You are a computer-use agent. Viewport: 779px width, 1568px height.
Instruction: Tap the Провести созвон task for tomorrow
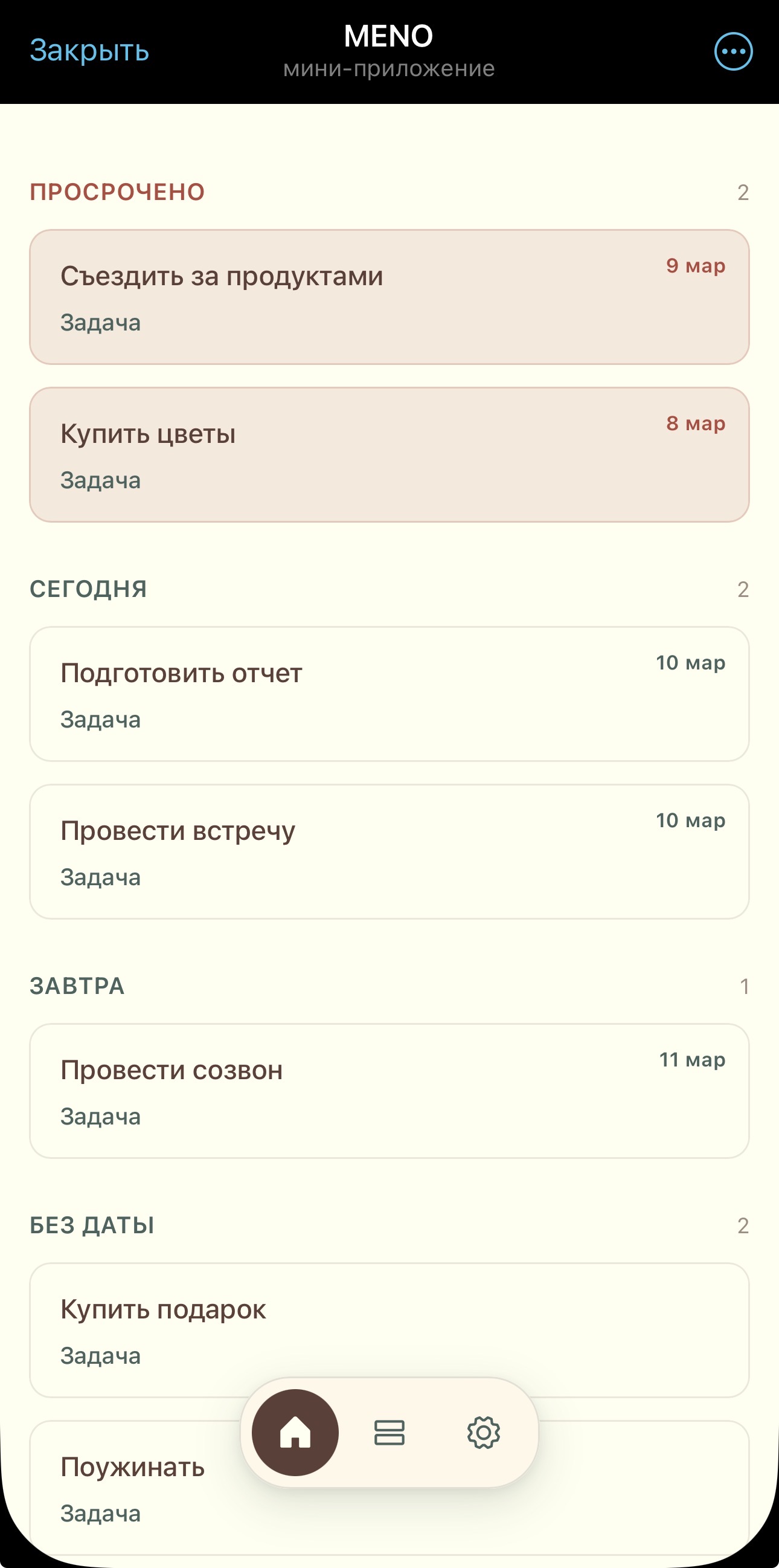[389, 1091]
